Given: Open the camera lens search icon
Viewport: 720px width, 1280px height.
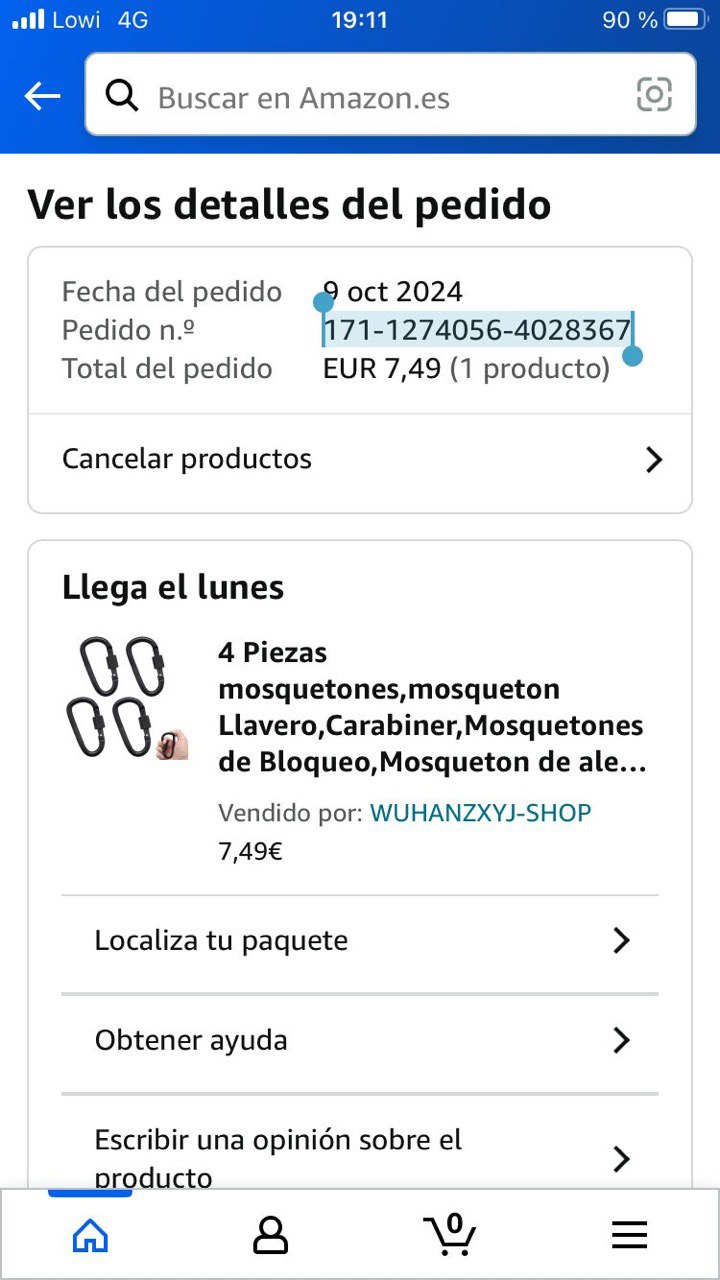Looking at the screenshot, I should 654,95.
